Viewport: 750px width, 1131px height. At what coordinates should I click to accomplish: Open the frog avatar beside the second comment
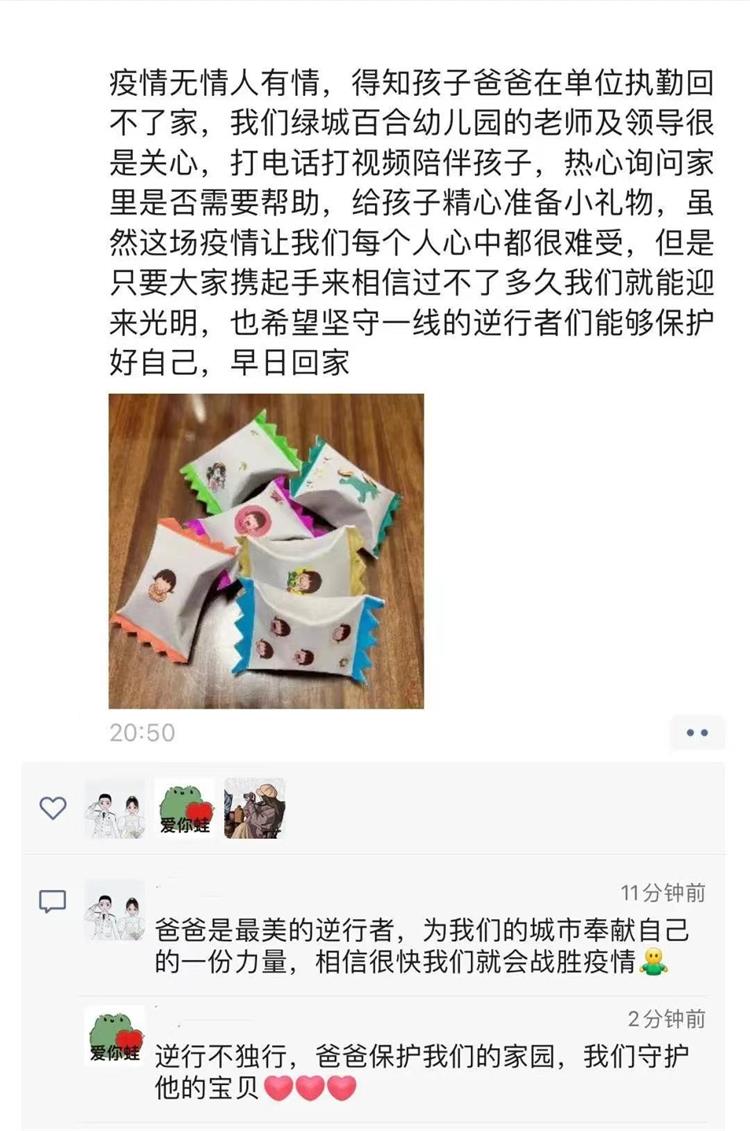[115, 1035]
